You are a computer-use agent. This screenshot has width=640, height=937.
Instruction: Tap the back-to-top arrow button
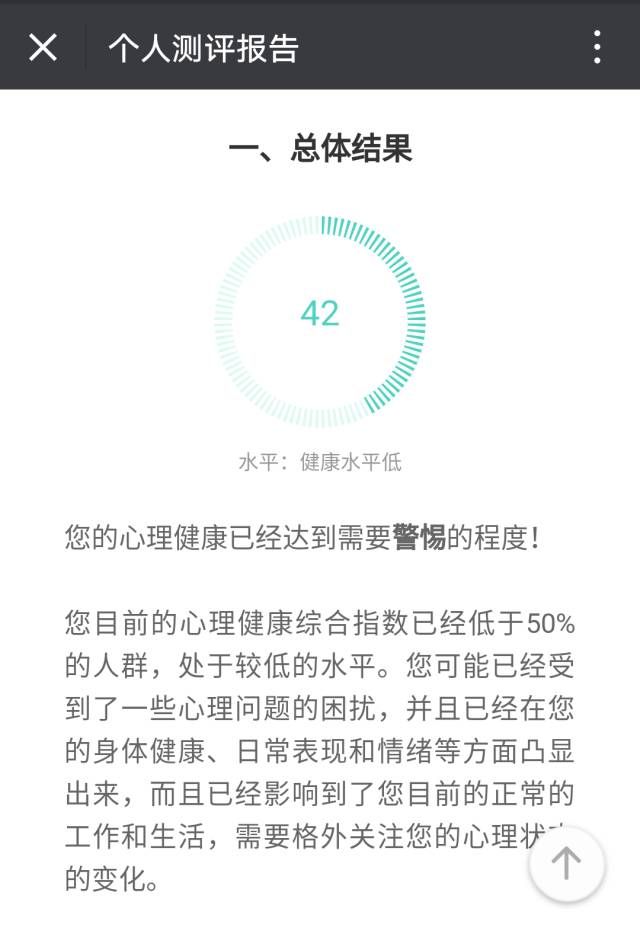coord(566,863)
